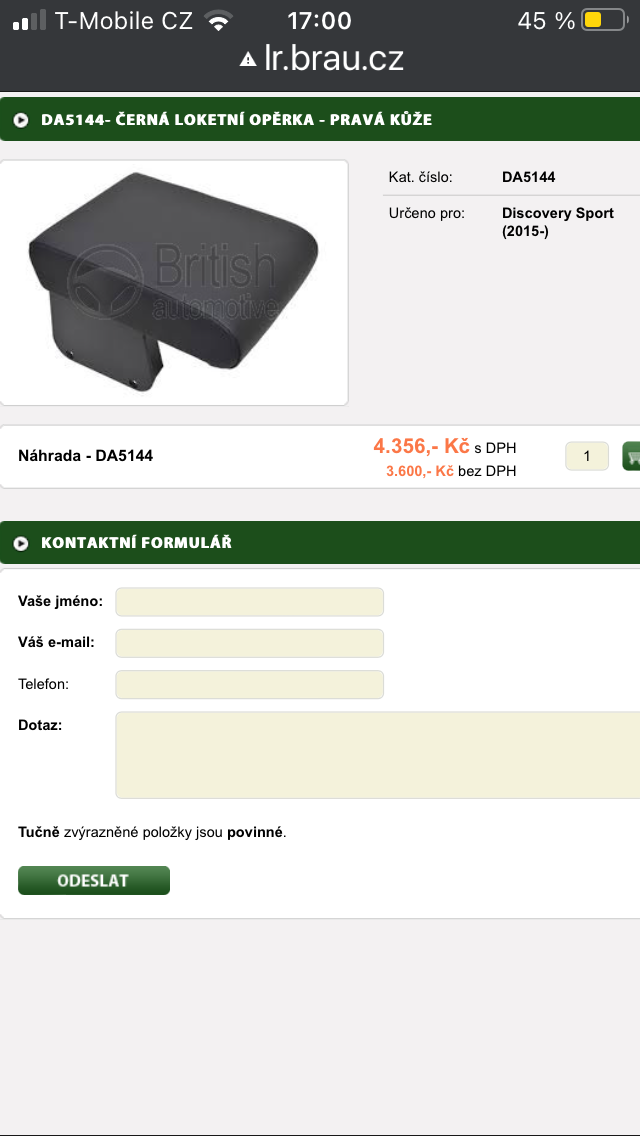This screenshot has height=1136, width=640.
Task: Focus the Vaše jméno field
Action: pos(249,602)
